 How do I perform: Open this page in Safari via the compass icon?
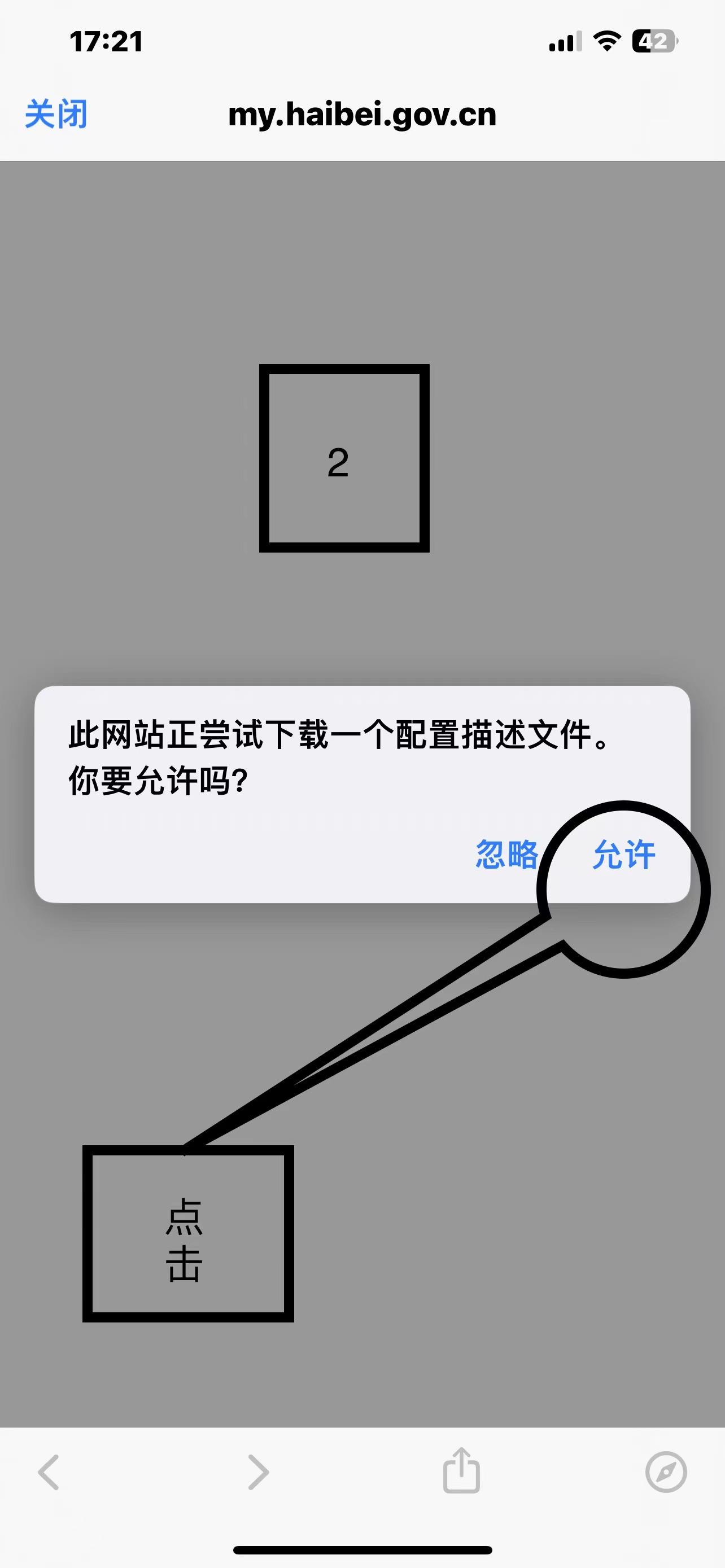click(x=666, y=1473)
